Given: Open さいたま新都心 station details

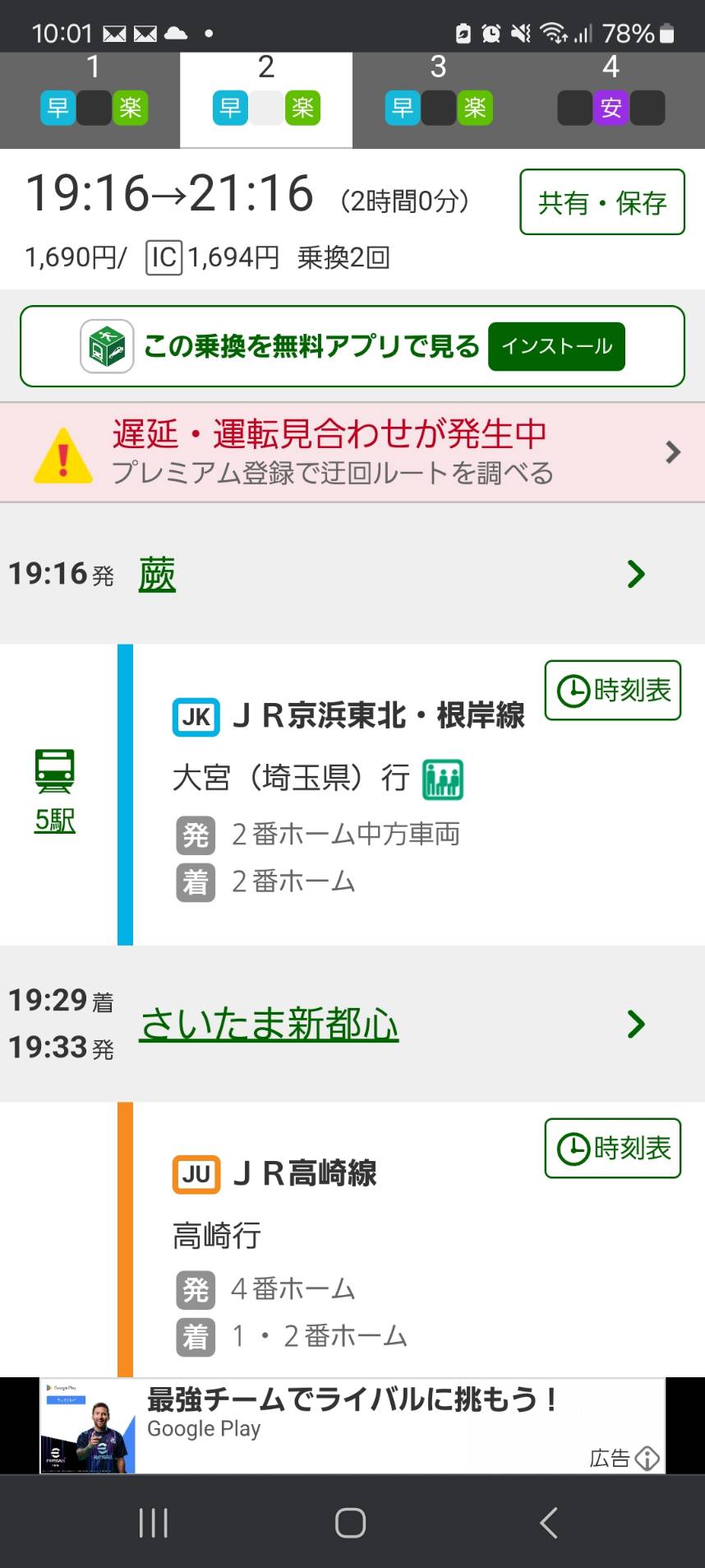Looking at the screenshot, I should coord(352,1025).
